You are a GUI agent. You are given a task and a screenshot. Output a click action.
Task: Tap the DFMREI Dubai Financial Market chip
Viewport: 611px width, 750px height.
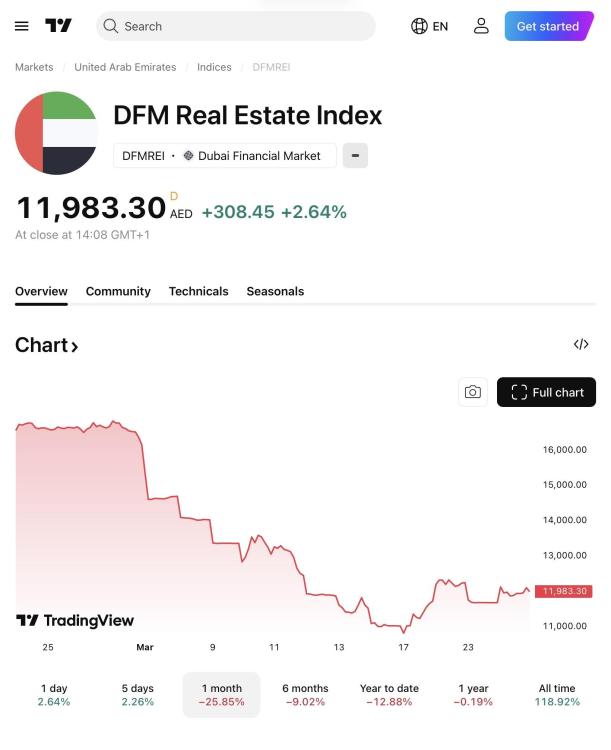pos(224,156)
